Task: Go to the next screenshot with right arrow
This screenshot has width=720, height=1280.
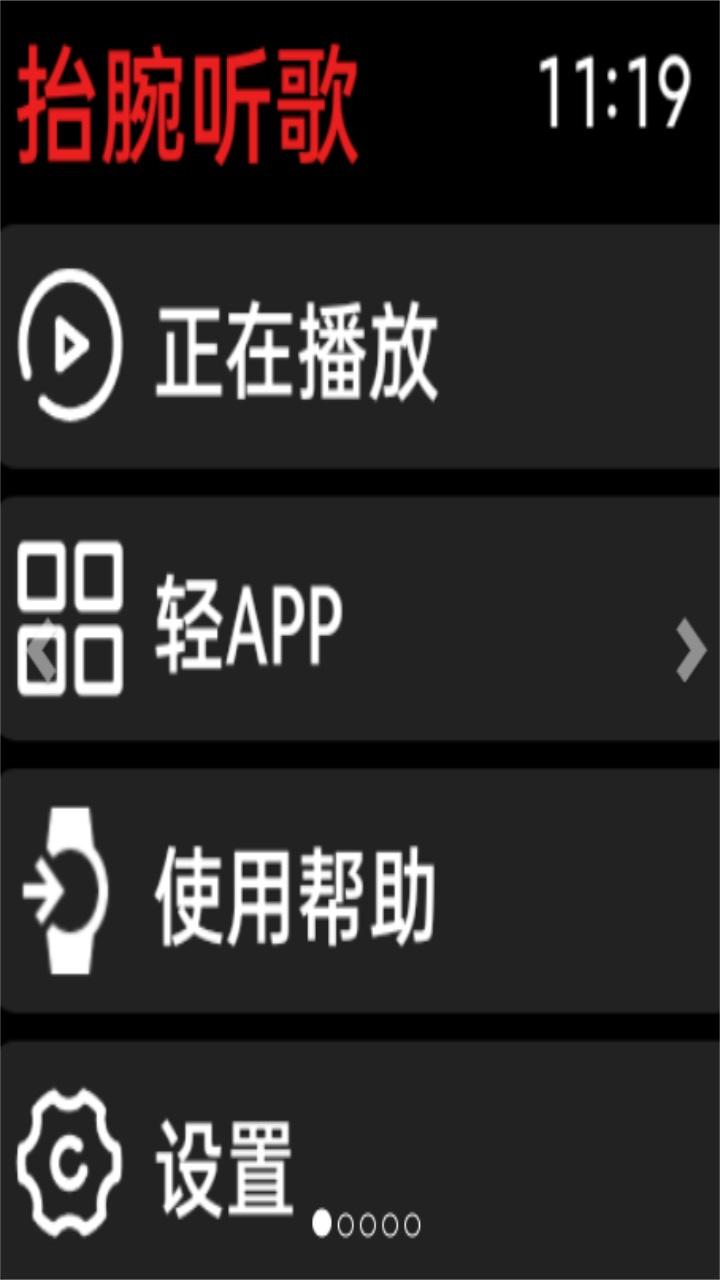Action: tap(691, 650)
